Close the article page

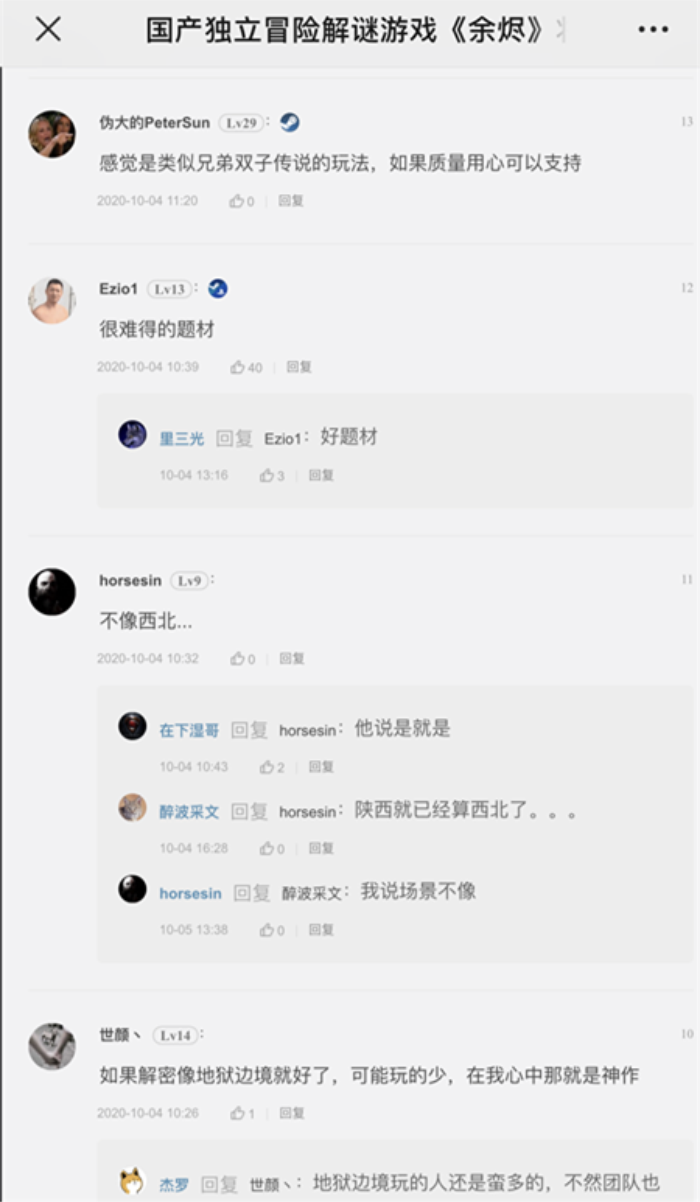click(48, 30)
